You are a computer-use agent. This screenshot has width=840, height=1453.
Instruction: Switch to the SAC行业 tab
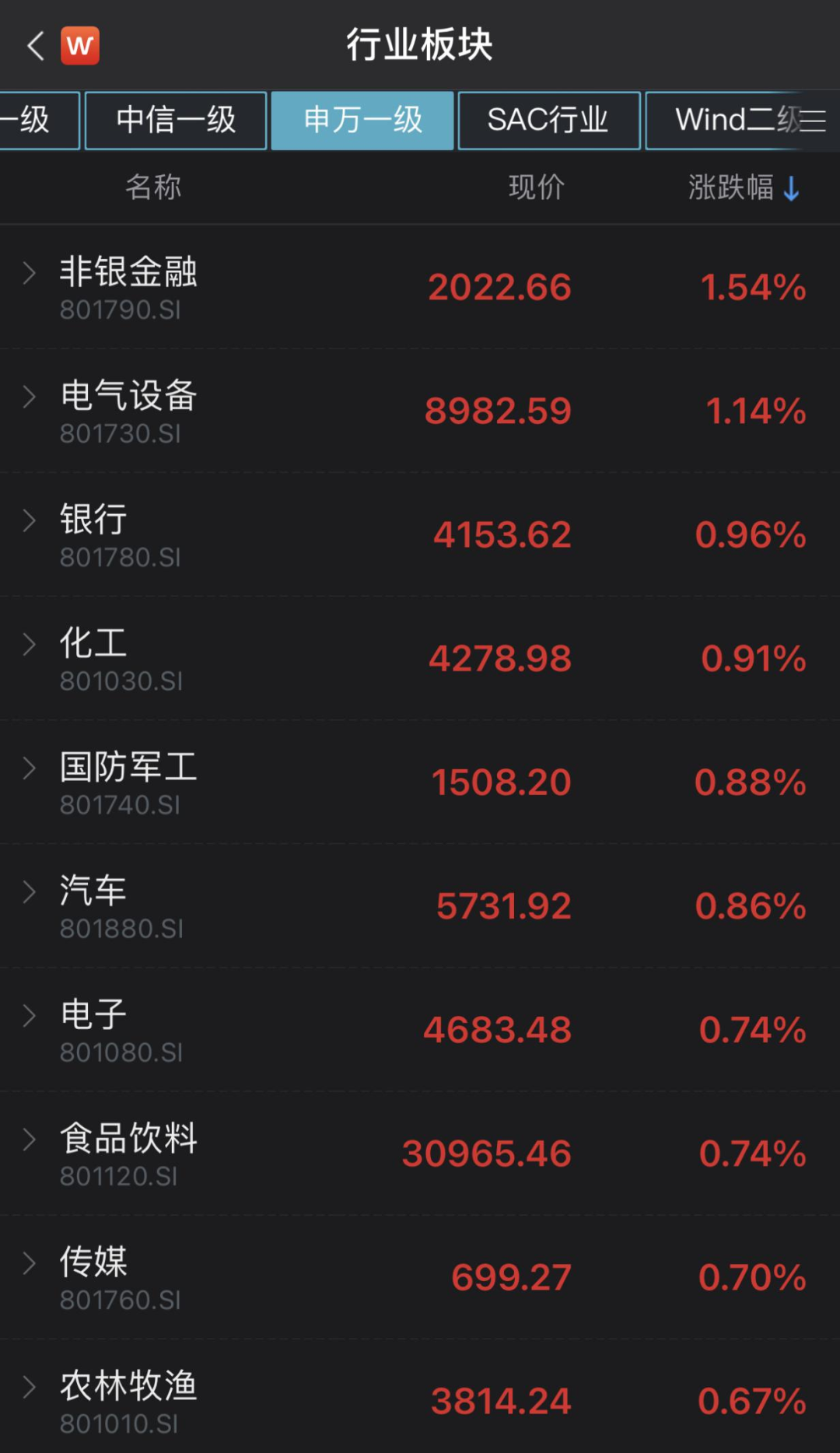[549, 121]
